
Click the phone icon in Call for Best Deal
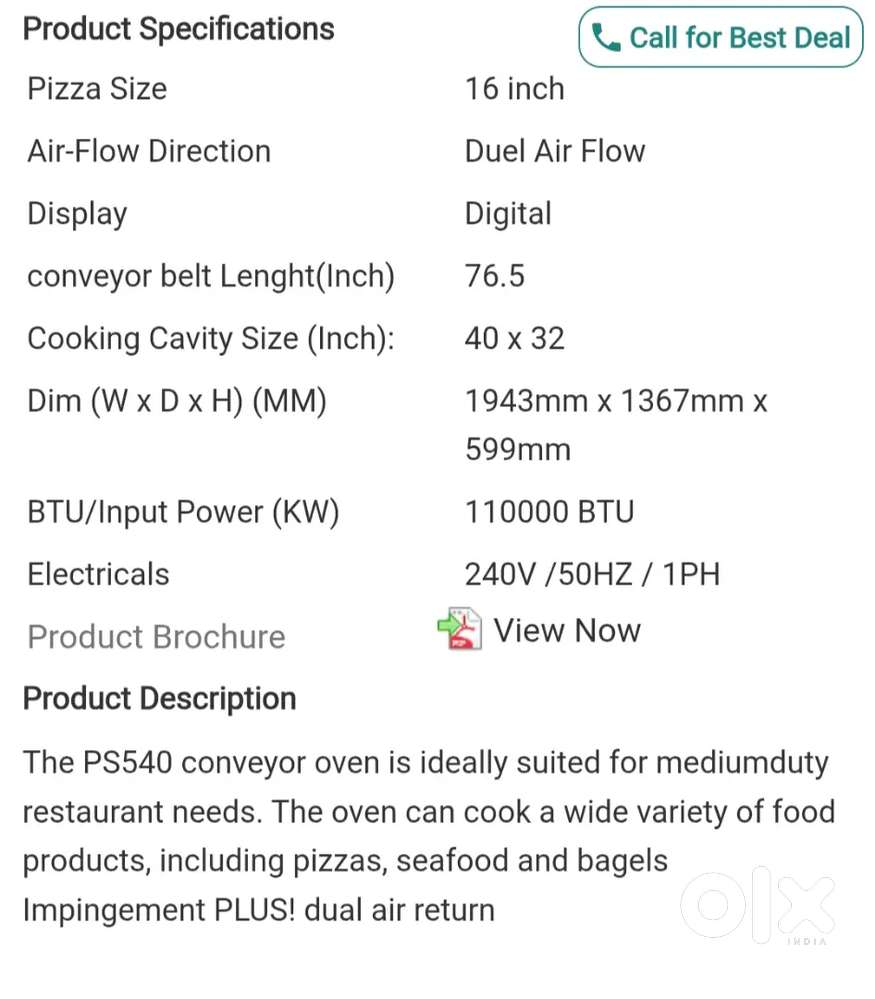tap(607, 37)
